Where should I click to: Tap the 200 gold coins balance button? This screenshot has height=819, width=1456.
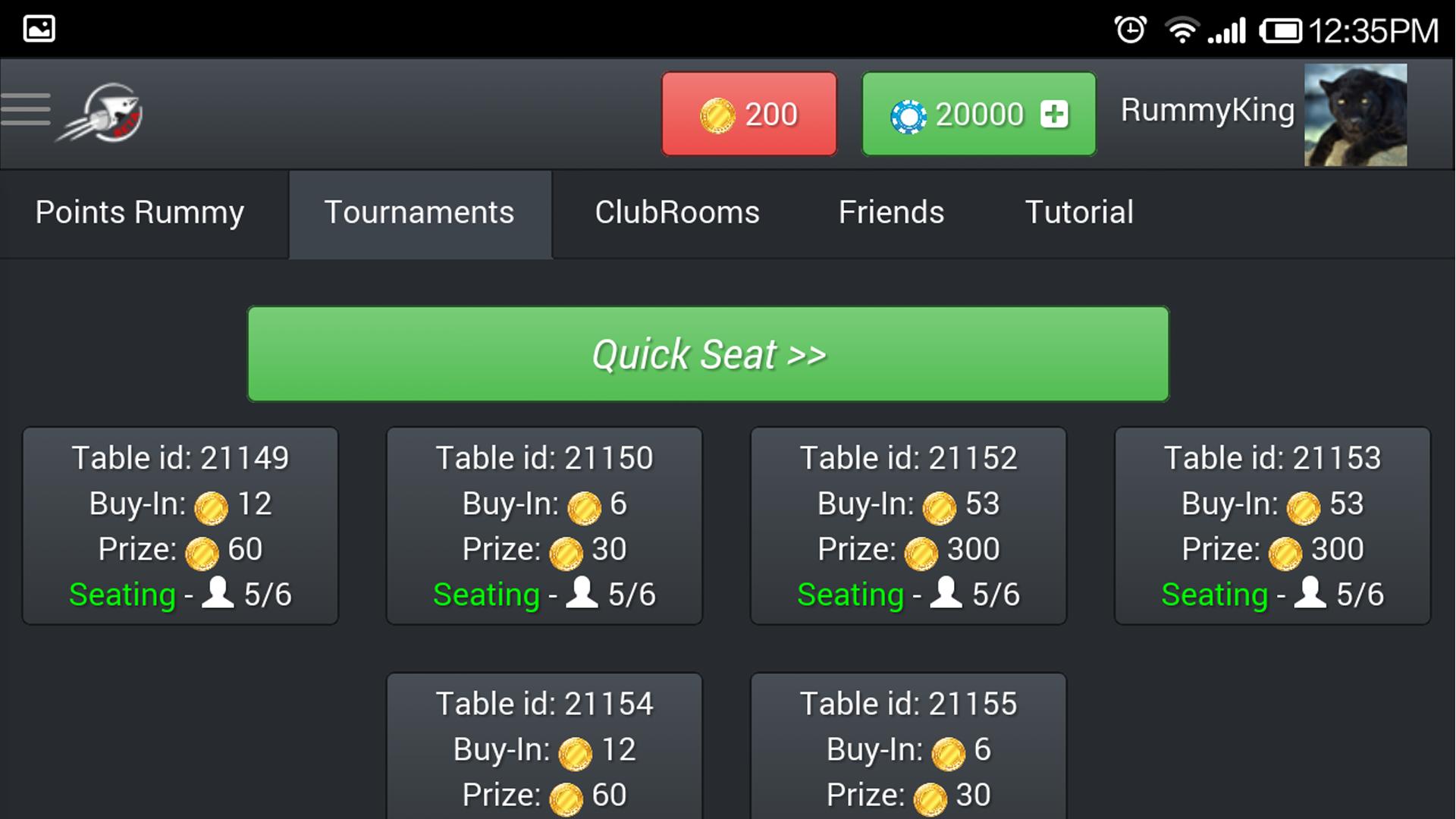tap(748, 115)
